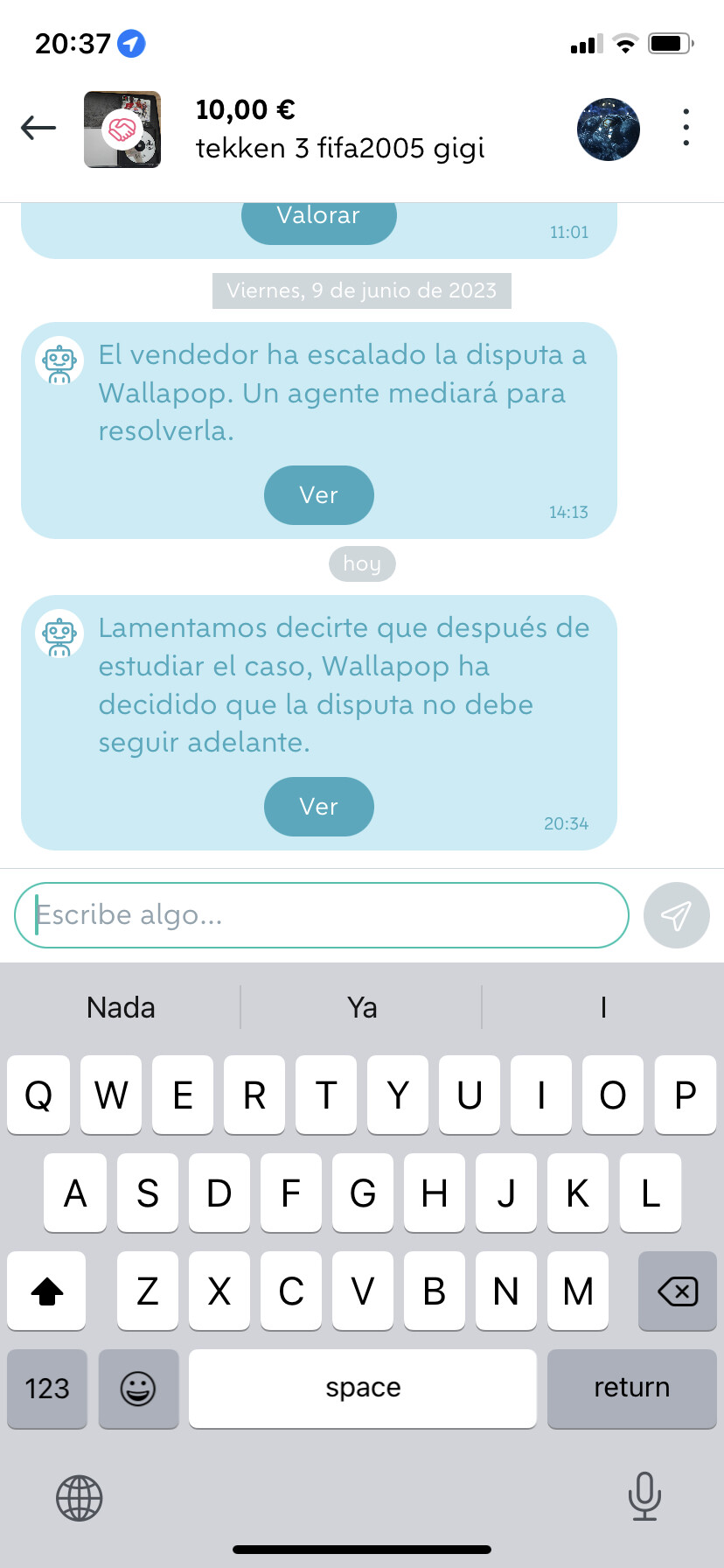Select the Ya keyboard suggestion
This screenshot has height=1568, width=724.
362,1007
